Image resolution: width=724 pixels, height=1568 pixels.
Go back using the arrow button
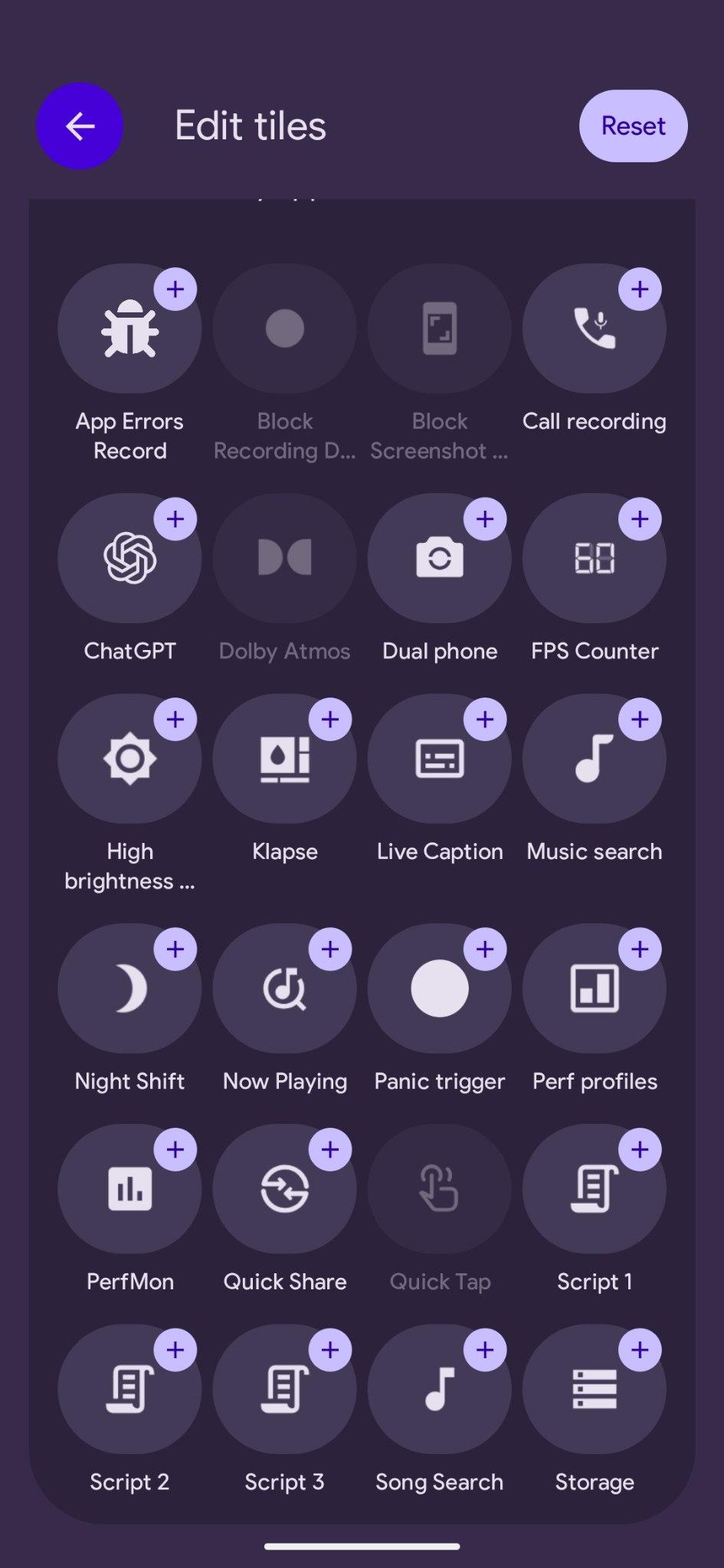coord(80,126)
